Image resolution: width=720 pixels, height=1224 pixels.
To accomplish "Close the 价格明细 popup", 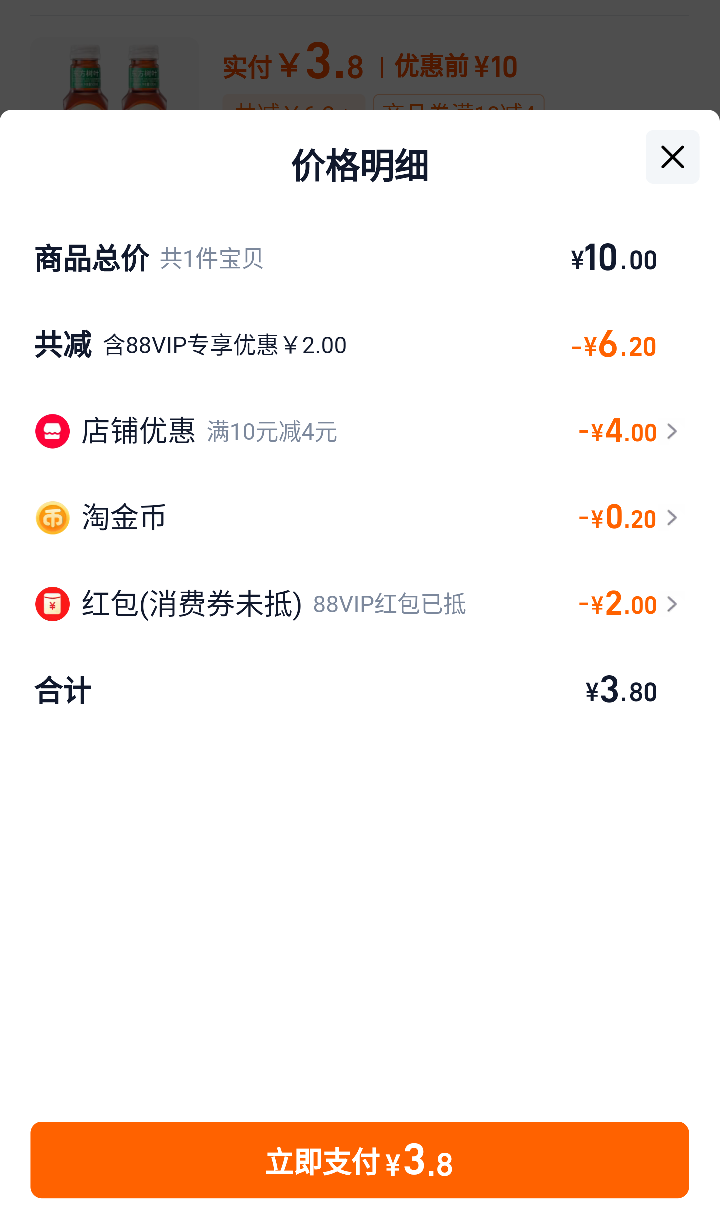I will [x=672, y=157].
